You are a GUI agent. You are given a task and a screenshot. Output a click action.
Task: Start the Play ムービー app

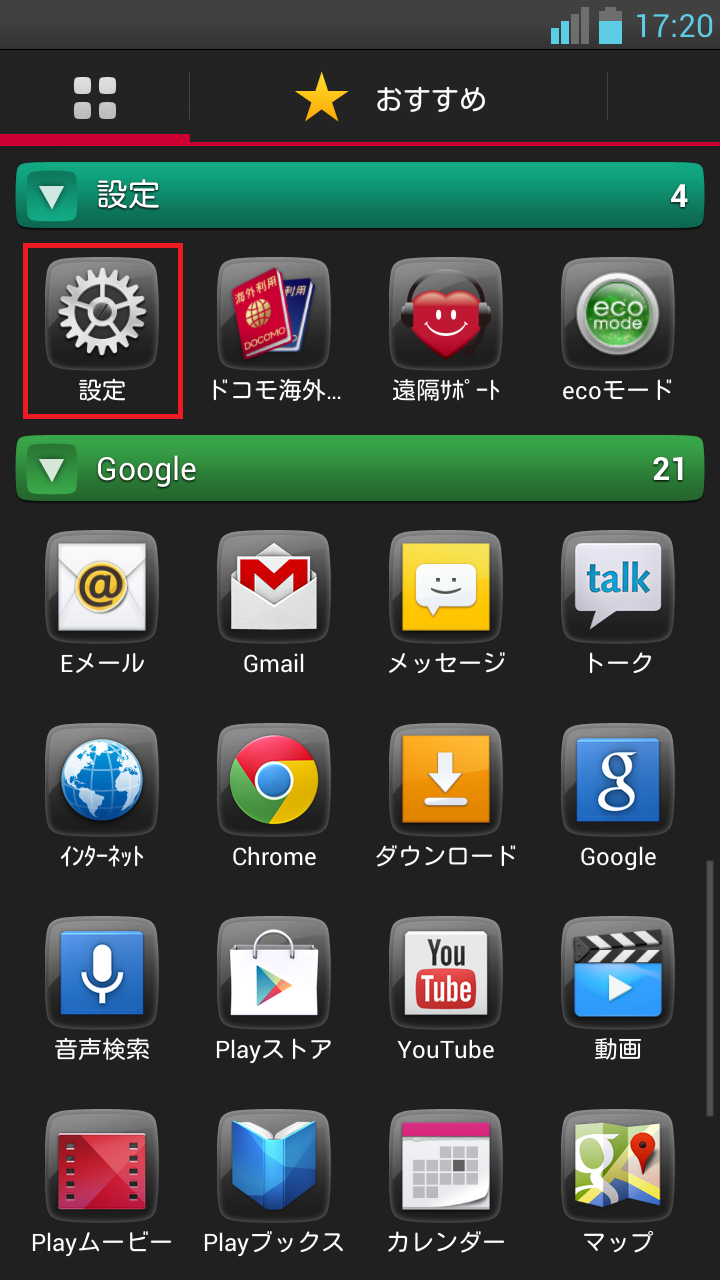[102, 1166]
